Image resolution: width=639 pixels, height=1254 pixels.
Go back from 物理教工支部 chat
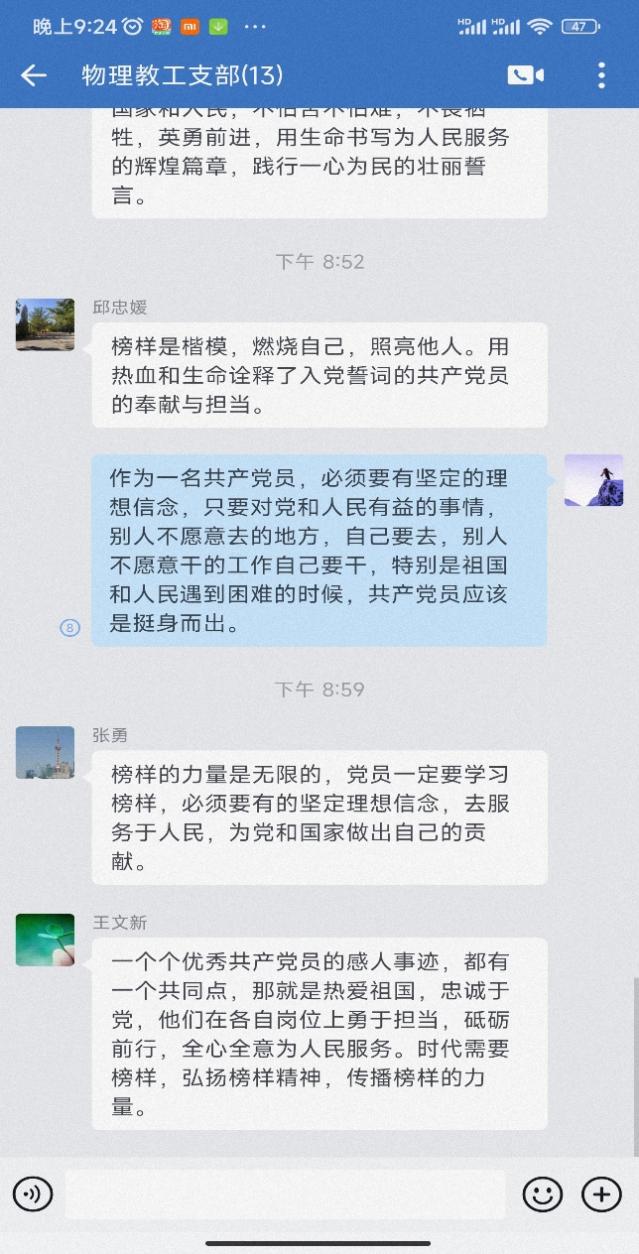(x=34, y=76)
